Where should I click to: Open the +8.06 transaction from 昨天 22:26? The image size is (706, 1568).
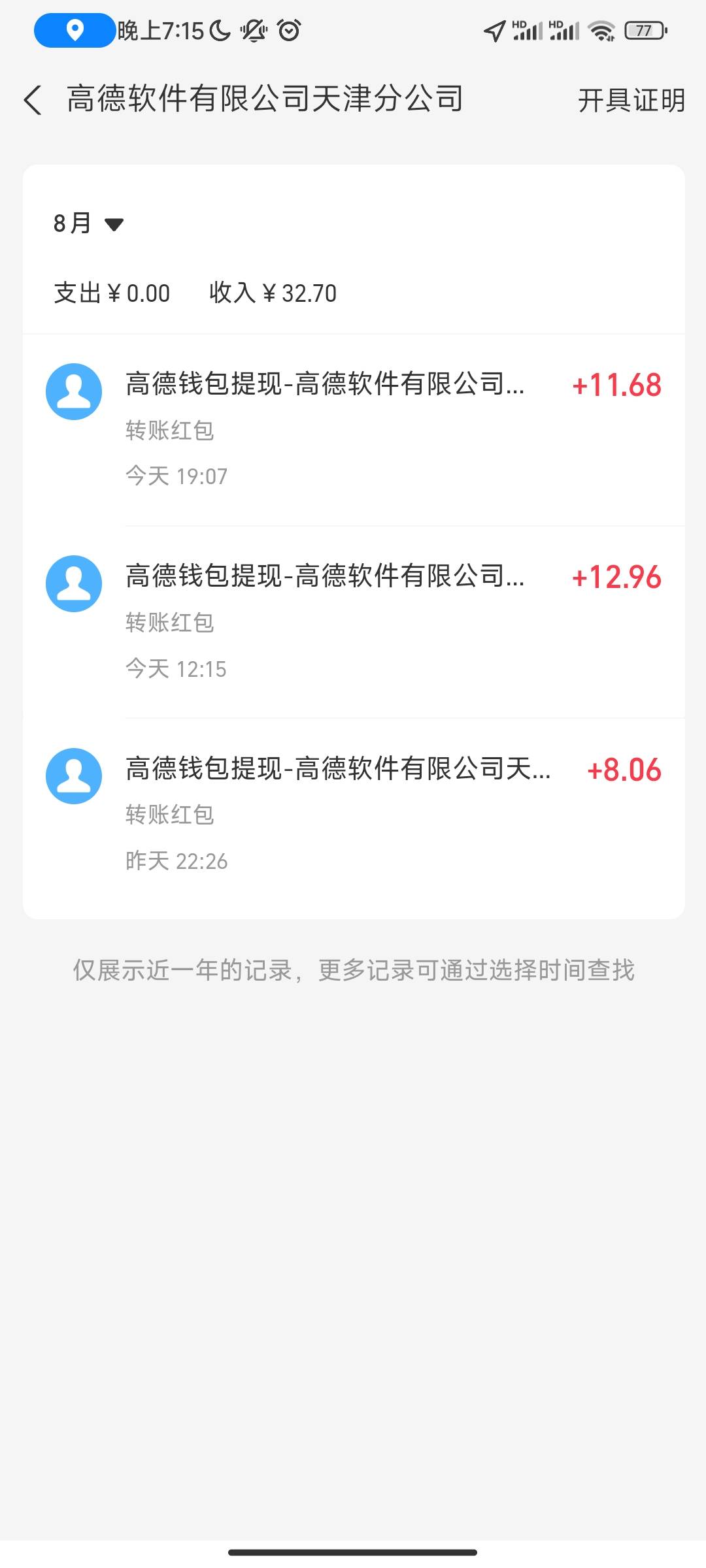click(354, 815)
